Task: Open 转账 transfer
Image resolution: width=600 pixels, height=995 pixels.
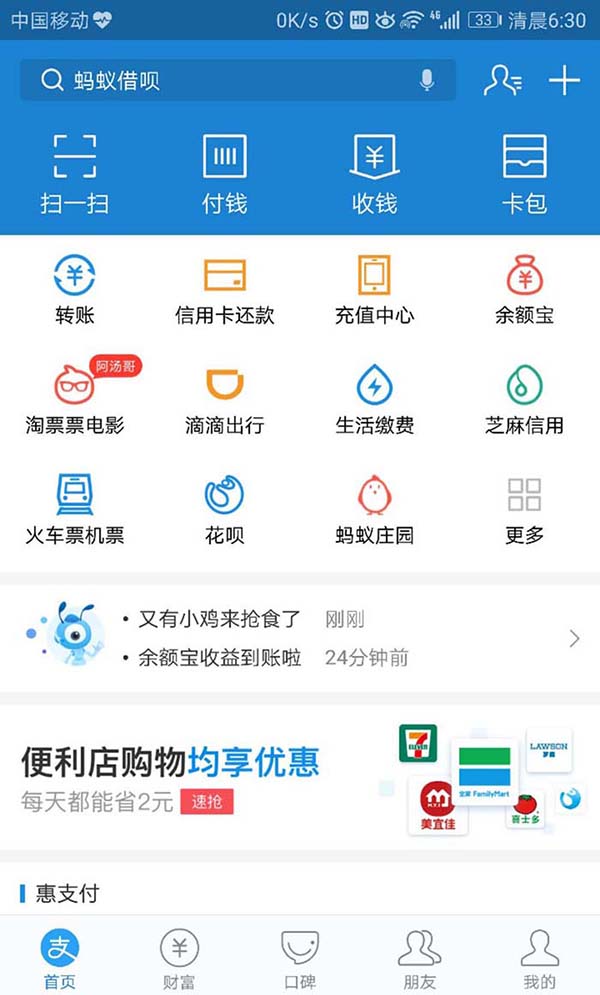Action: (75, 288)
